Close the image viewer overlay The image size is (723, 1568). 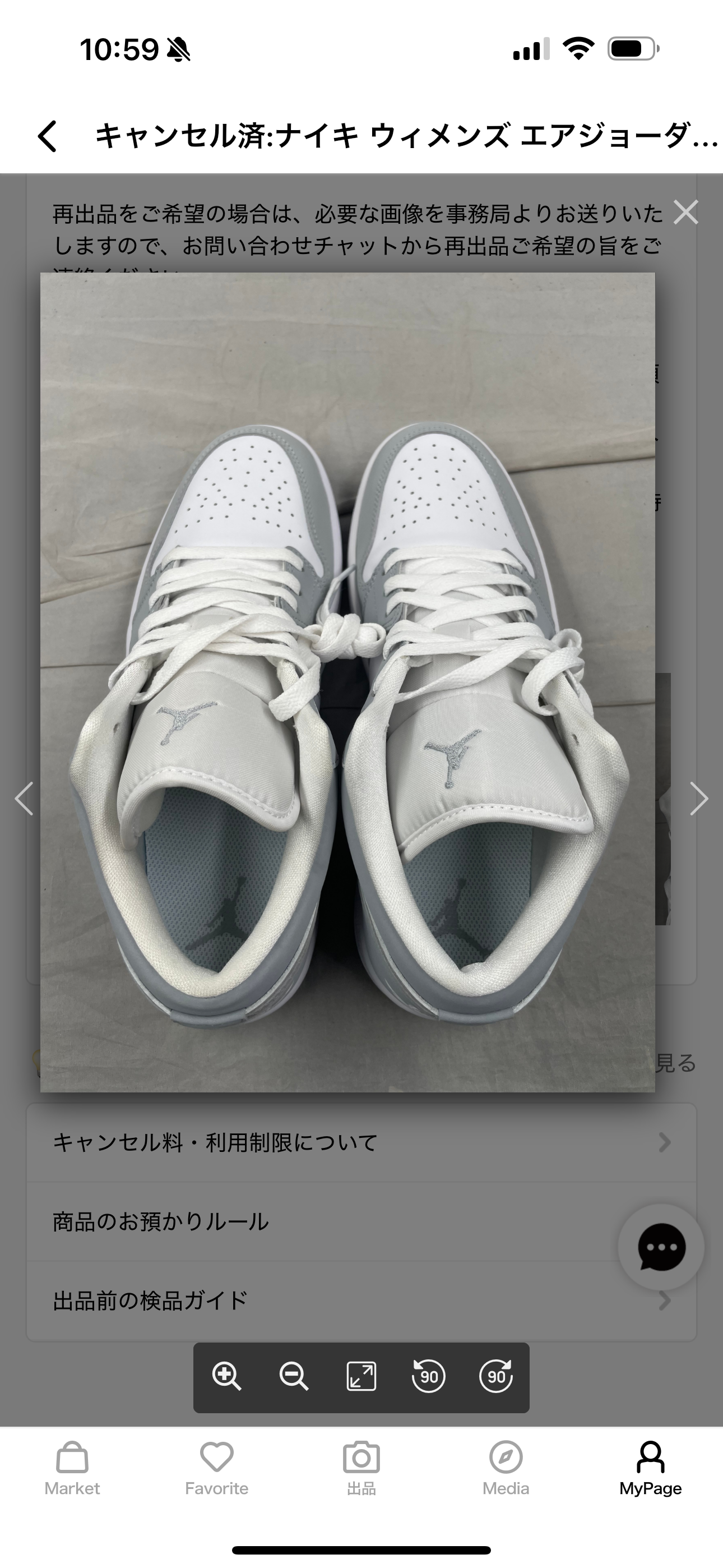click(686, 213)
